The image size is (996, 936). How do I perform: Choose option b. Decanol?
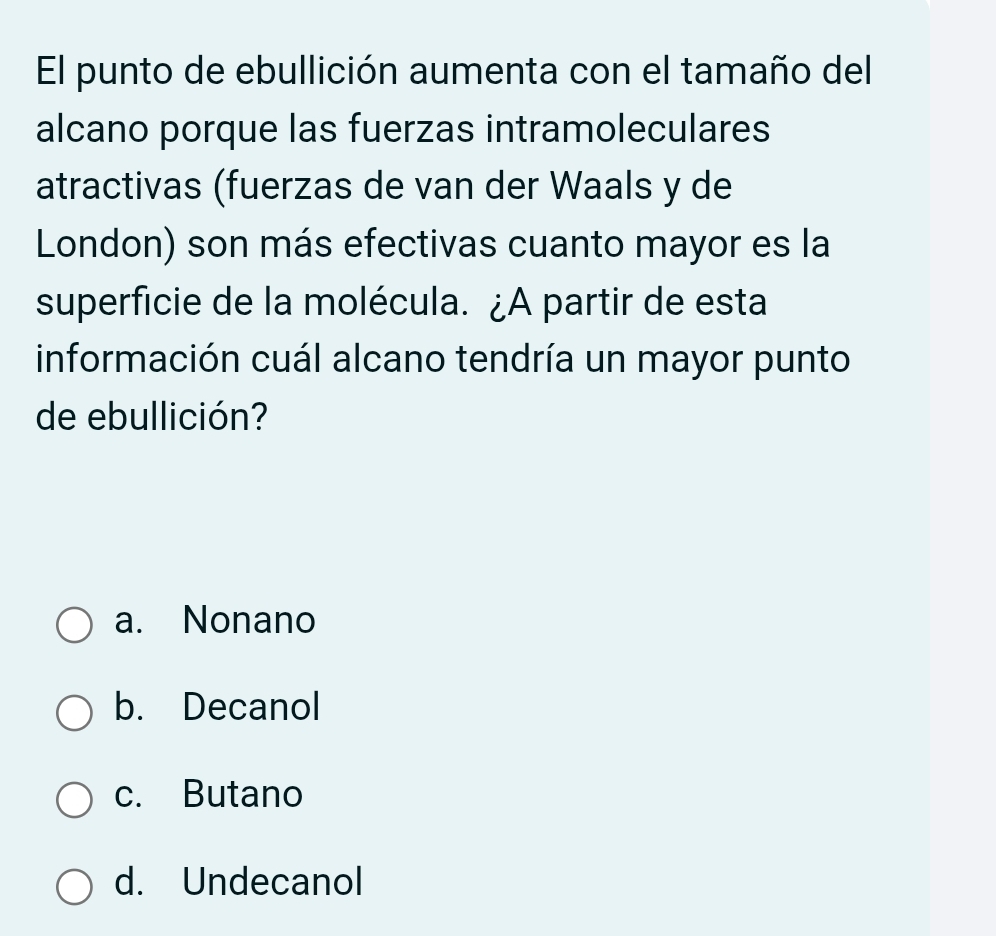coord(75,711)
